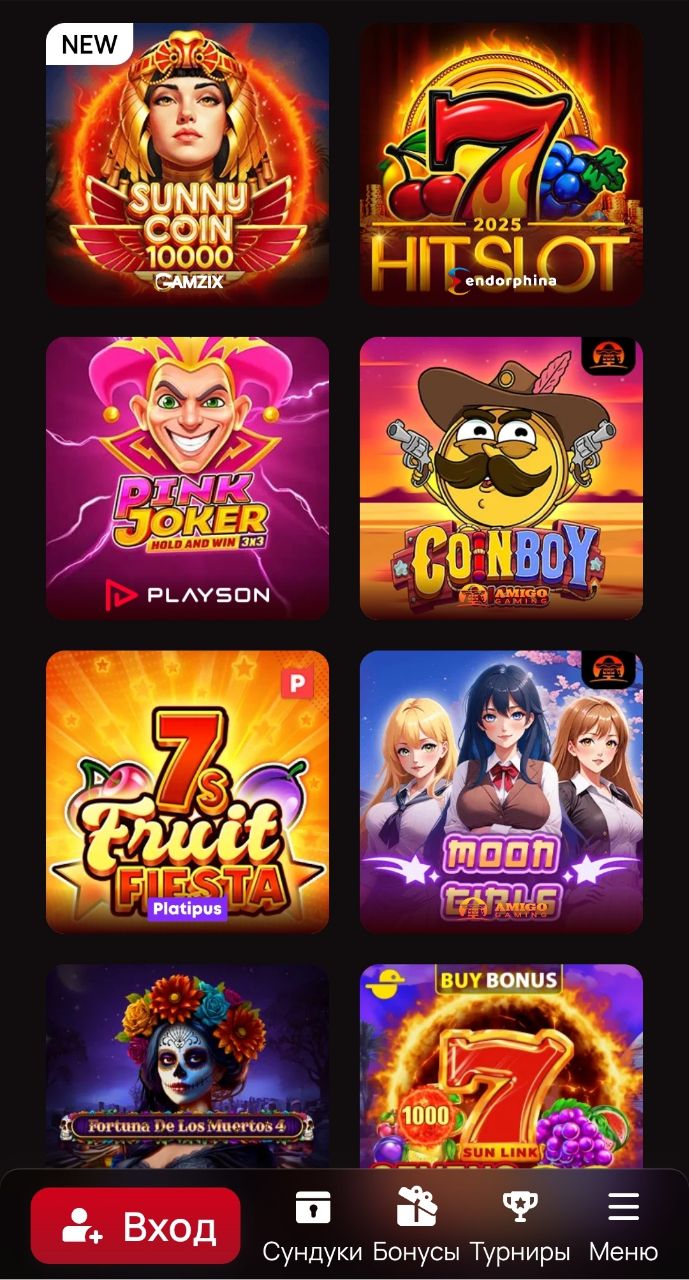Tap the red Вход login button
Image resolution: width=689 pixels, height=1280 pixels.
pyautogui.click(x=136, y=1226)
